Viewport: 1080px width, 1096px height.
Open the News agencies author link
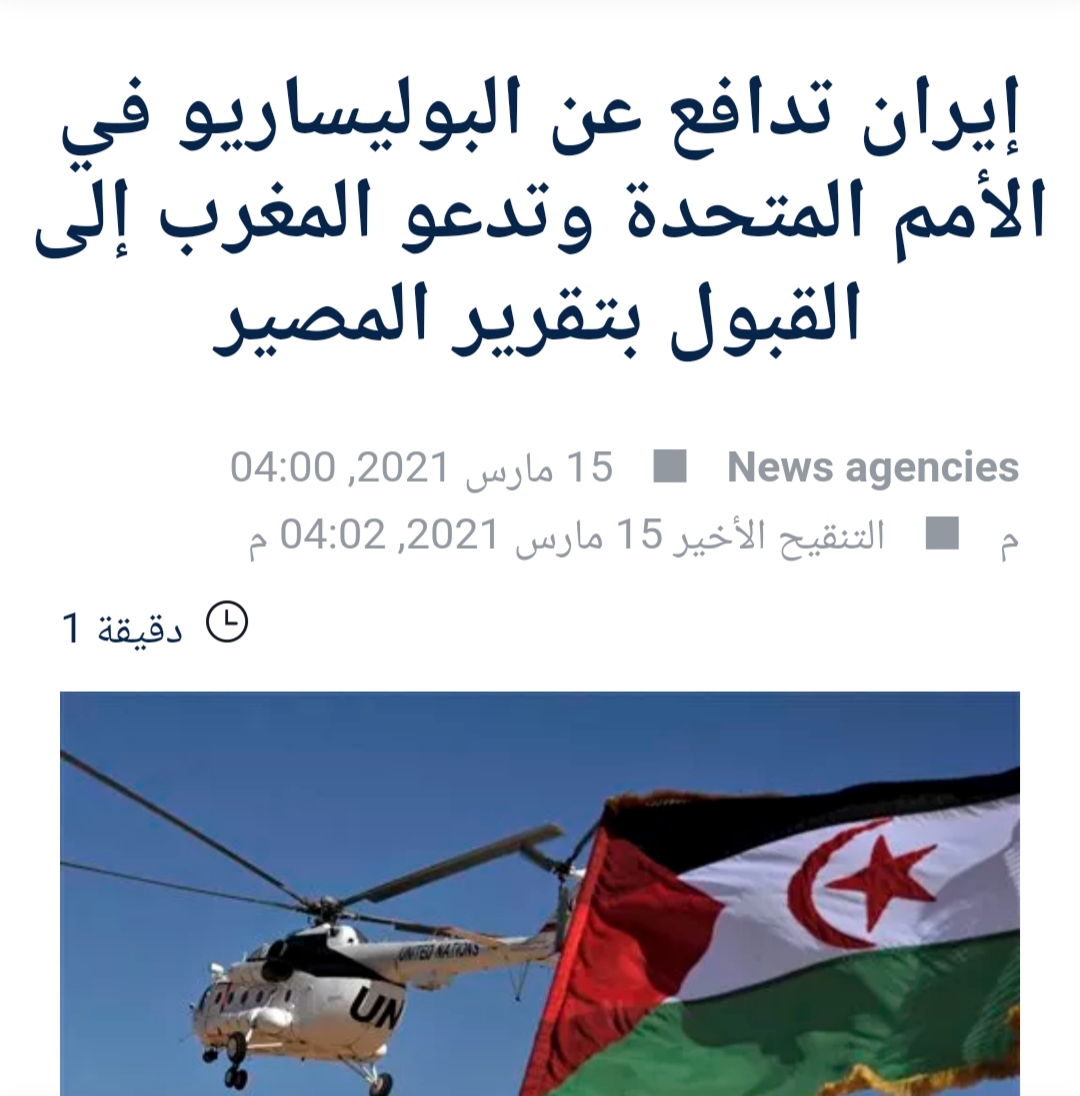tap(872, 468)
